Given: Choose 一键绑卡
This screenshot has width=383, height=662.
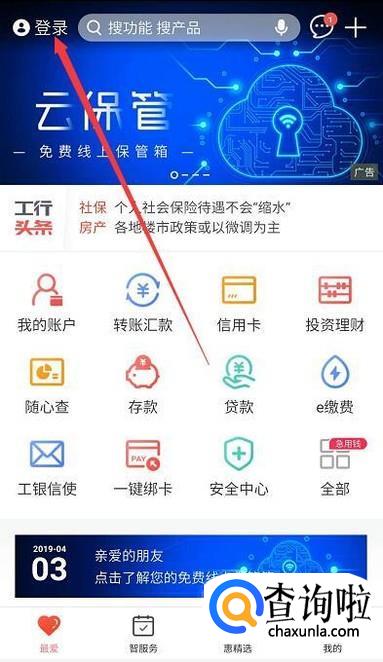Looking at the screenshot, I should [143, 467].
